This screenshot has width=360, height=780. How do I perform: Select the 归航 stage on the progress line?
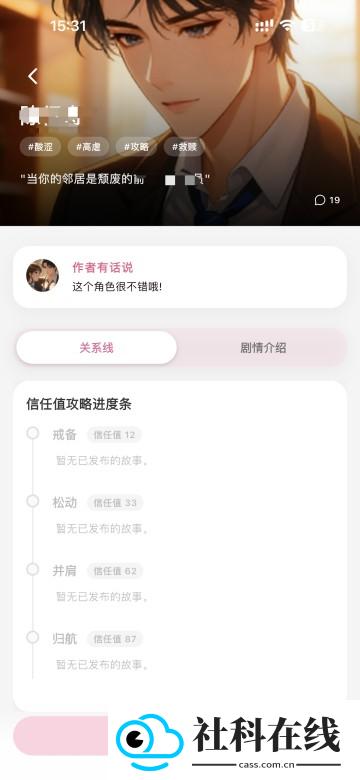click(65, 639)
